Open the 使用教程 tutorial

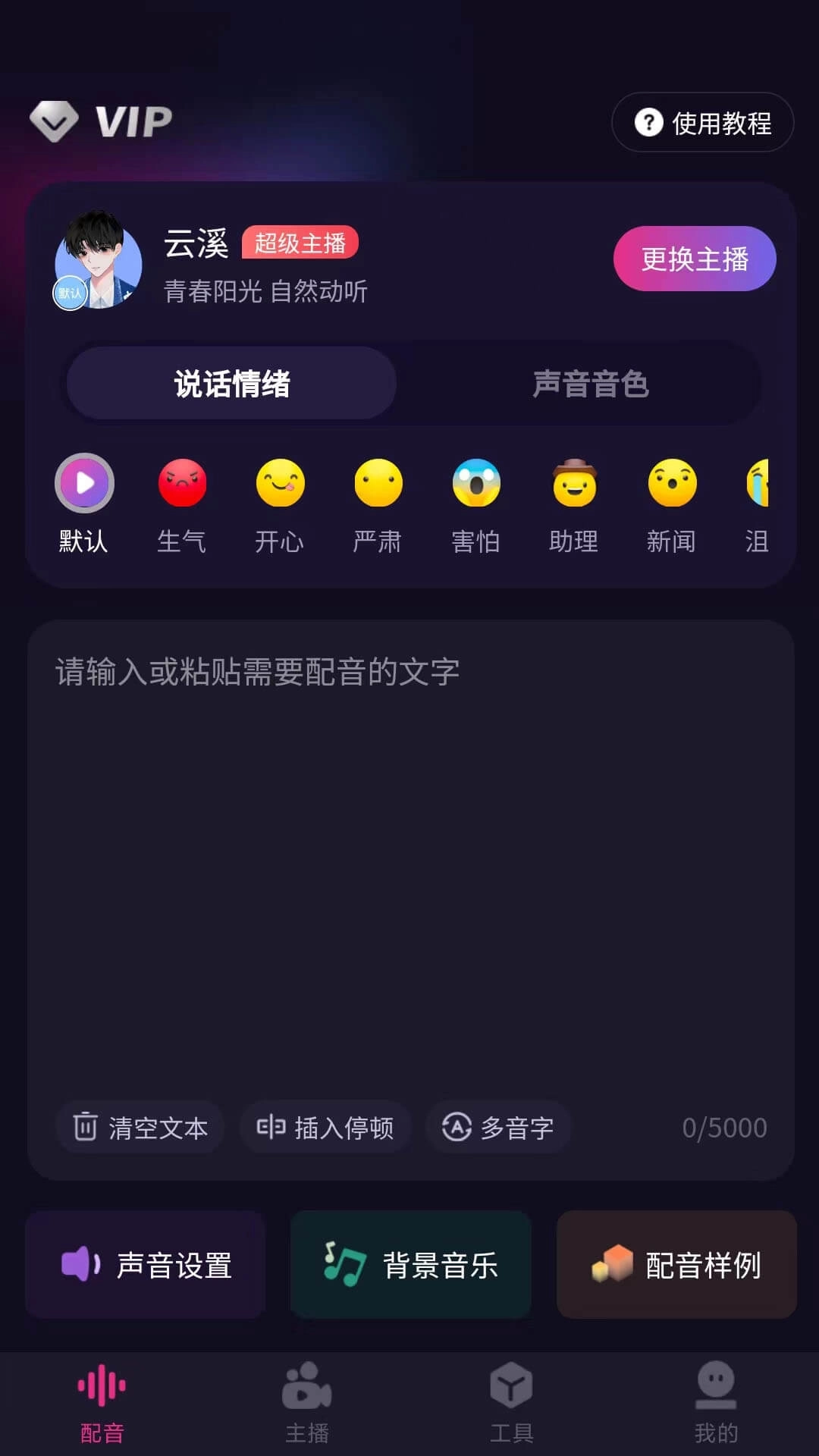click(701, 121)
